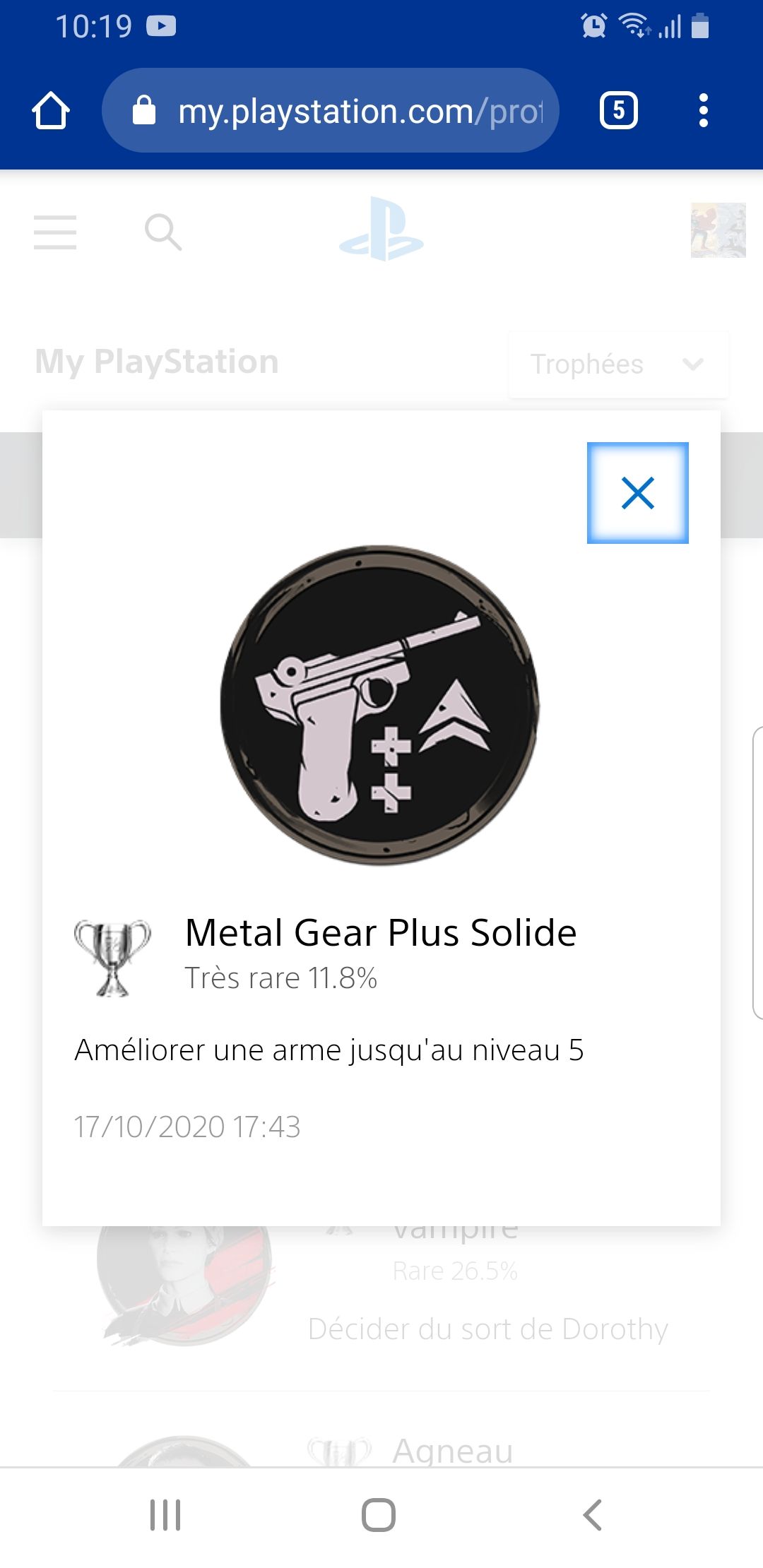Viewport: 763px width, 1568px height.
Task: Close the trophy detail dialog
Action: pyautogui.click(x=637, y=493)
